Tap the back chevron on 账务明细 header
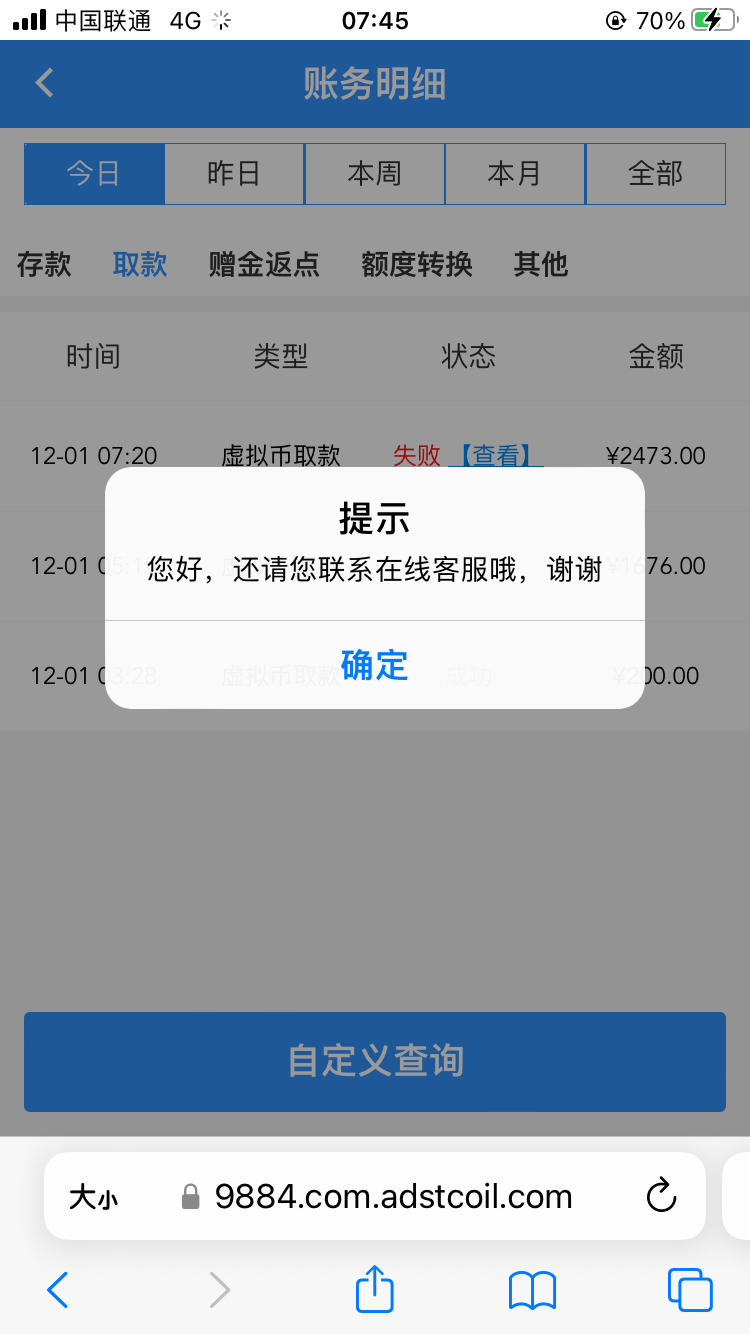Viewport: 750px width, 1334px height. 43,83
